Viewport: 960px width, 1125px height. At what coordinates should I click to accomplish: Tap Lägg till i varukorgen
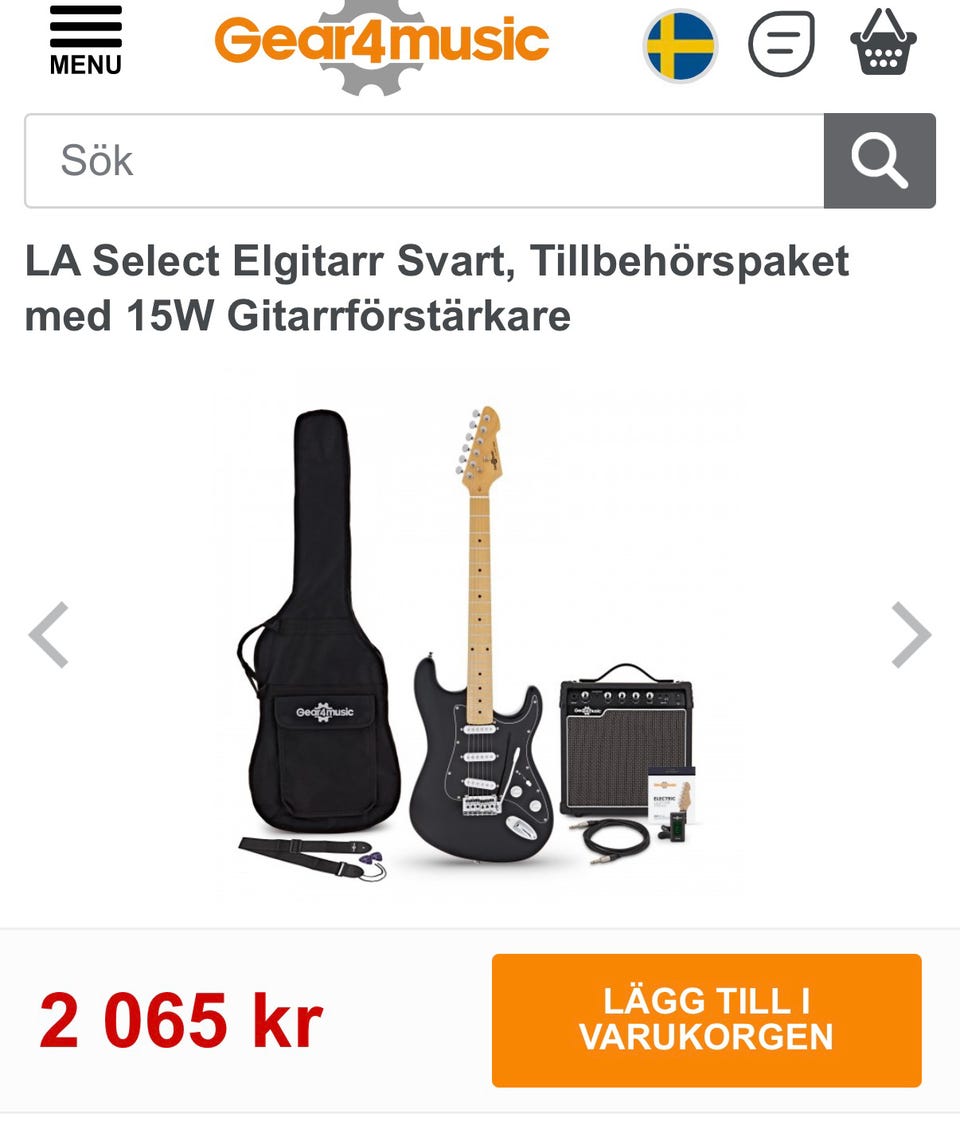pyautogui.click(x=706, y=1020)
